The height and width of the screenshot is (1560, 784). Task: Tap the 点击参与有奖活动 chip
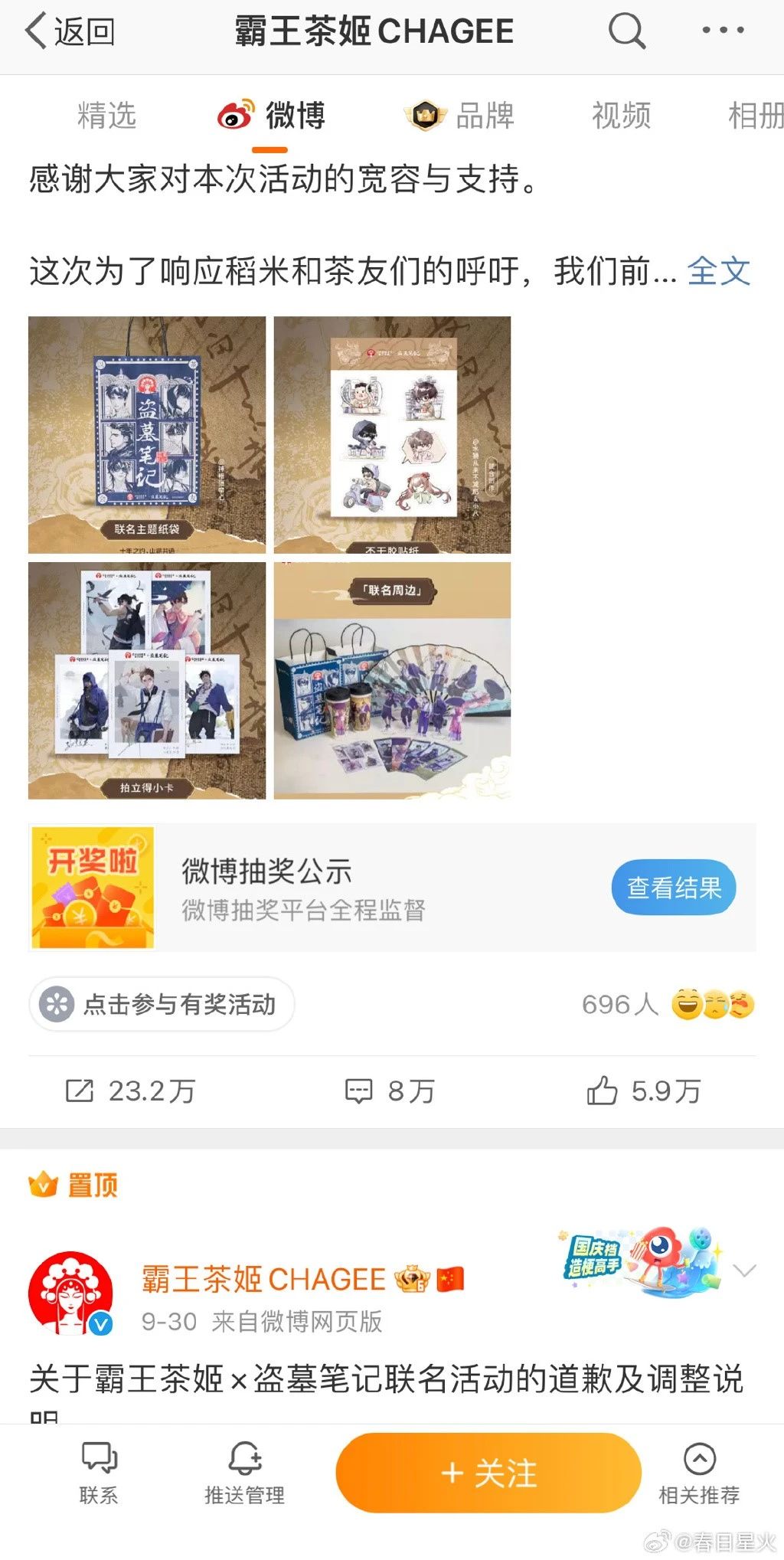tap(162, 1004)
